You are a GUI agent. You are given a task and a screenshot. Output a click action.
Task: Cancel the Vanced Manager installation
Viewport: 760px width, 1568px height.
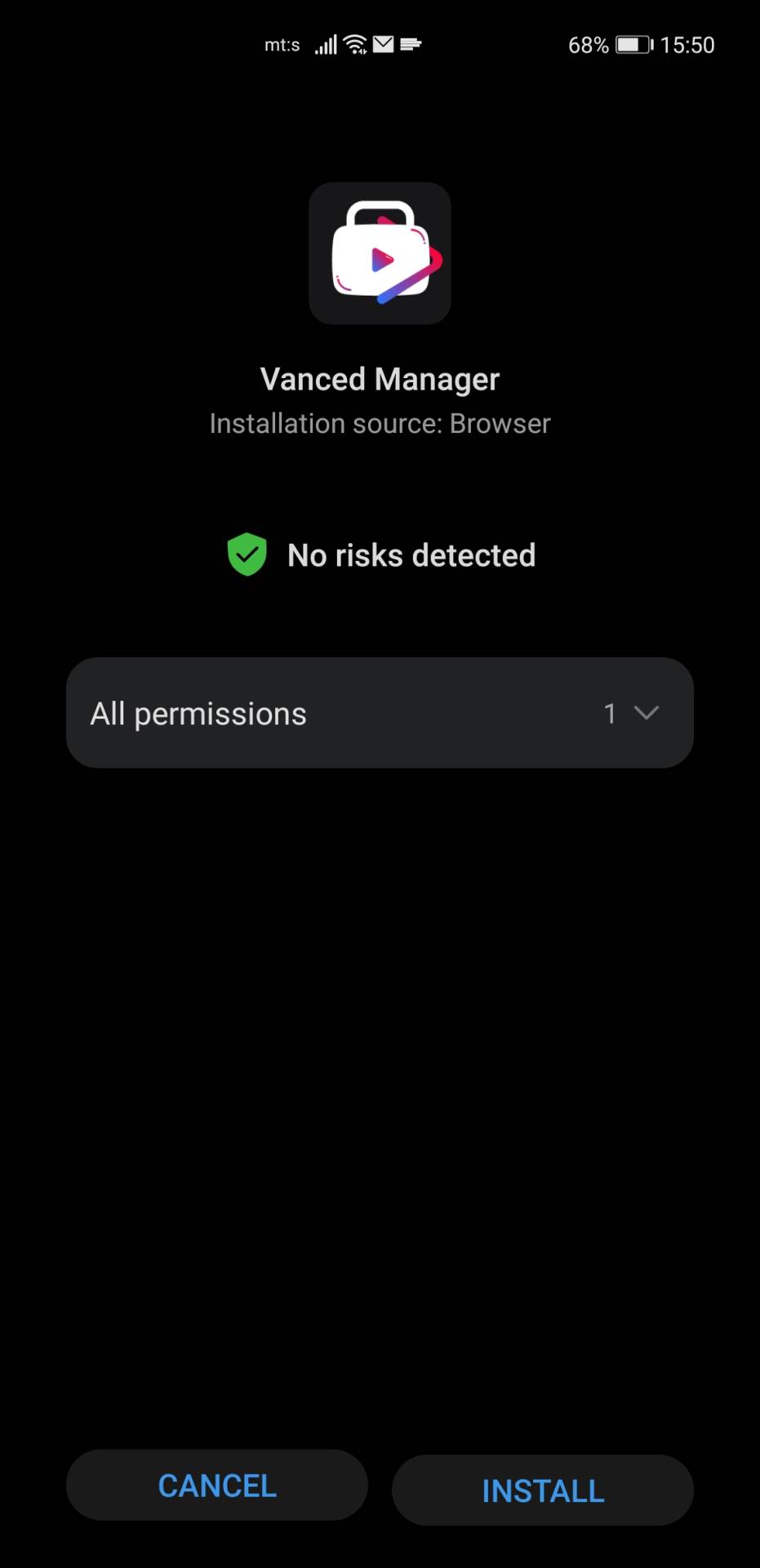coord(217,1486)
